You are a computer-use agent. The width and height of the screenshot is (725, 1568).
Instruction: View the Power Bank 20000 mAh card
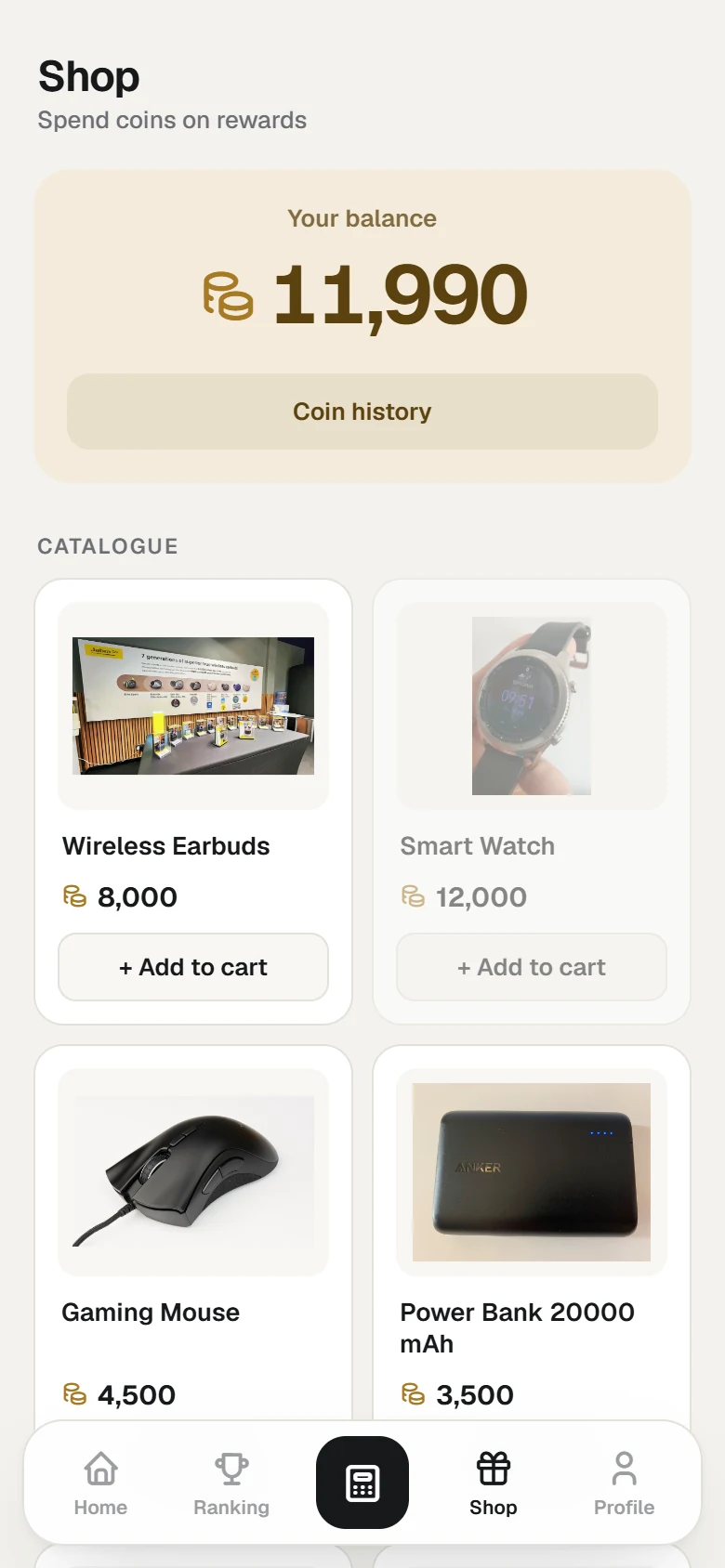tap(532, 1235)
